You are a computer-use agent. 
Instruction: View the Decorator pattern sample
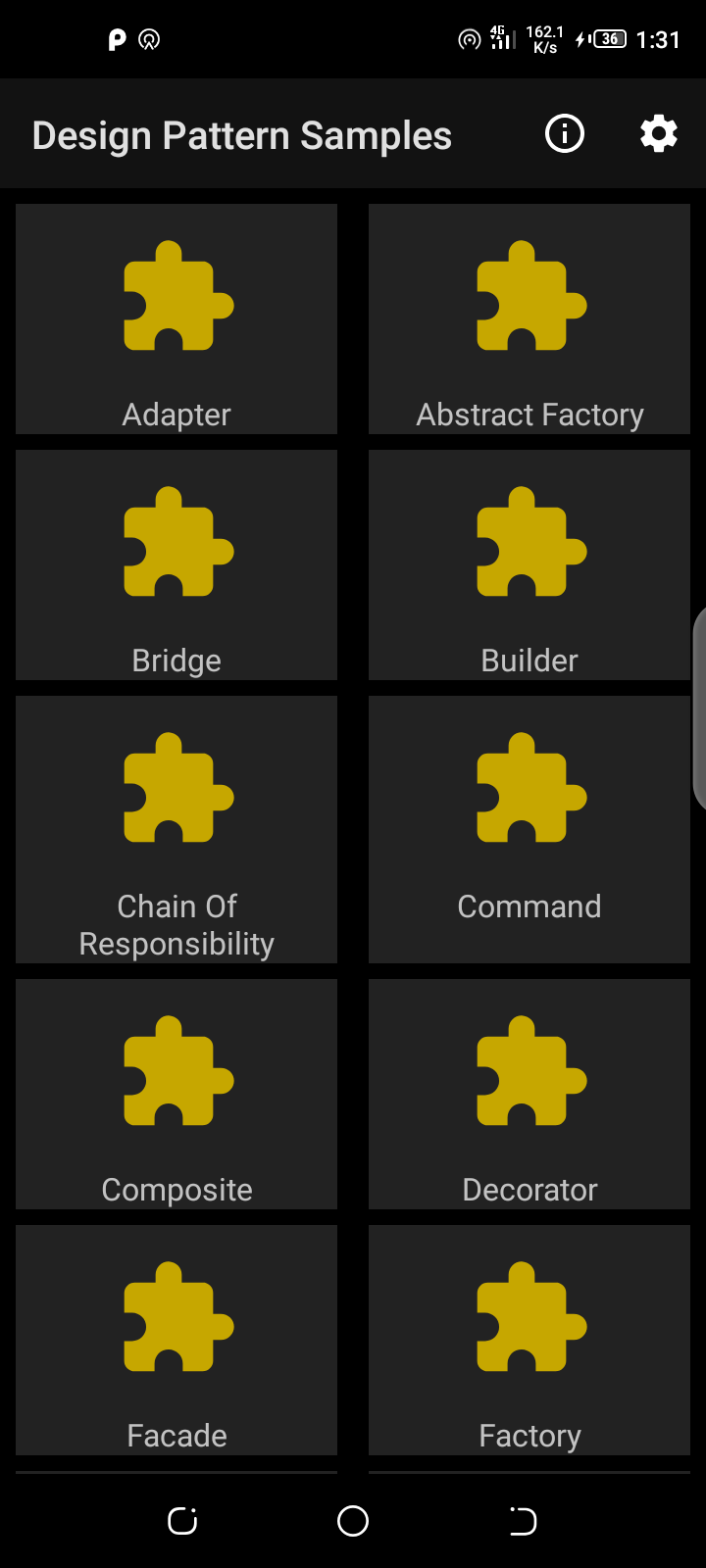pos(529,1094)
